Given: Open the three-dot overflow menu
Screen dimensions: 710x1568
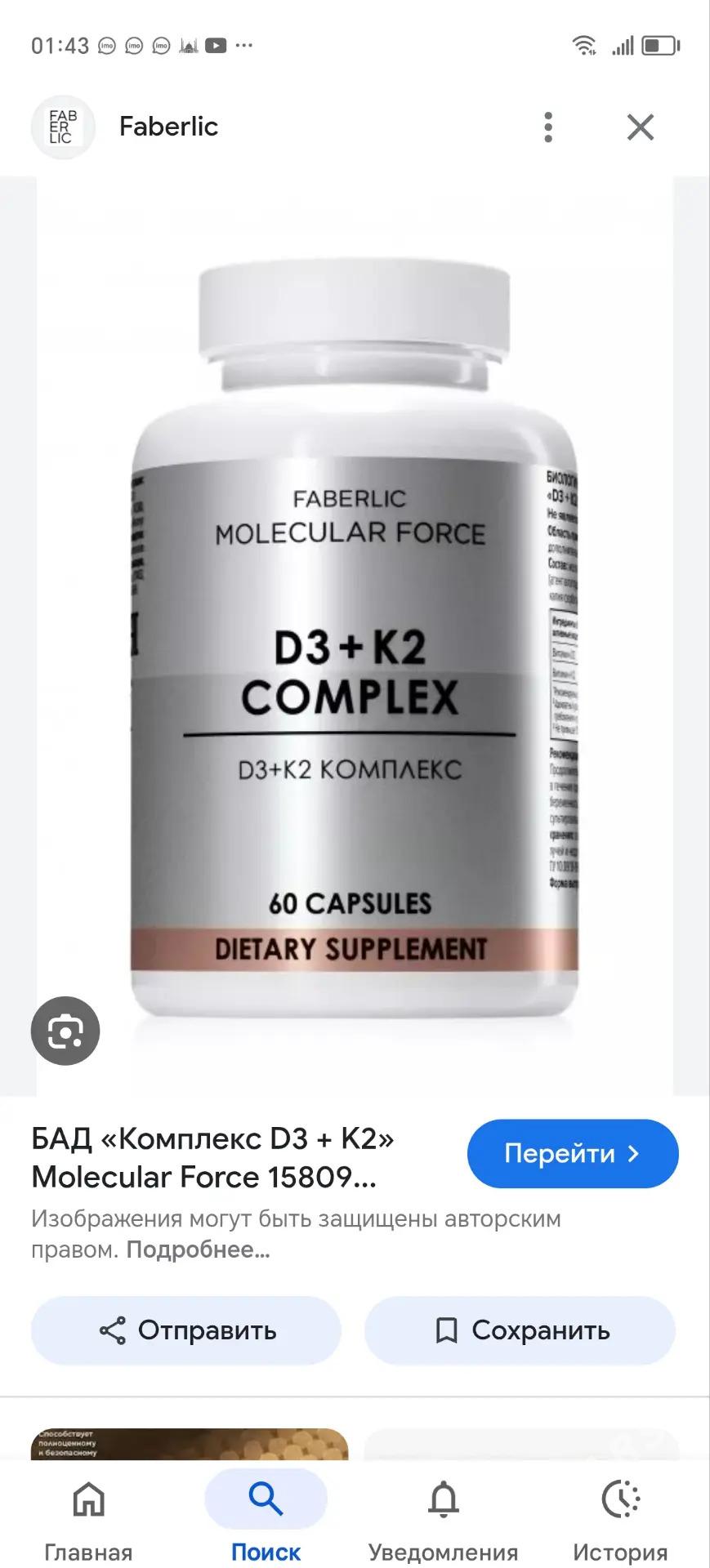Looking at the screenshot, I should point(548,127).
